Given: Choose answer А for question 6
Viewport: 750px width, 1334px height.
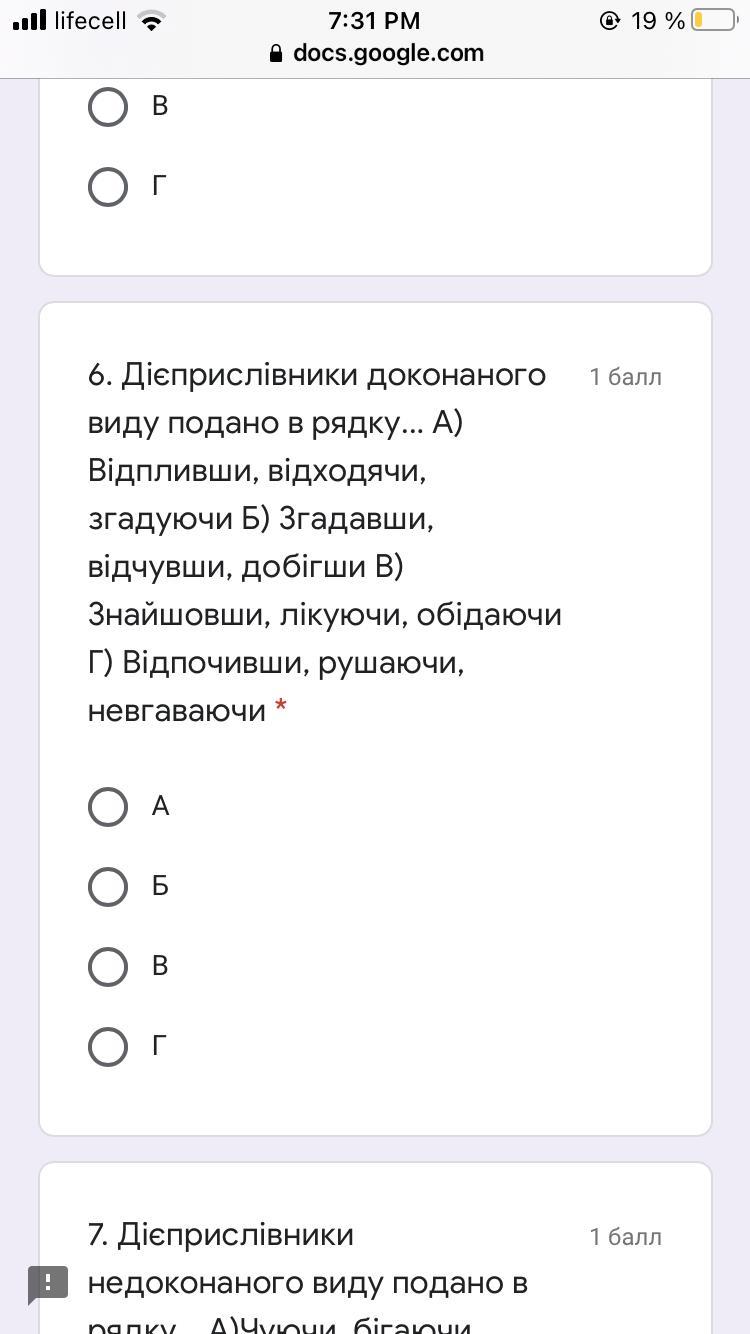Looking at the screenshot, I should [108, 806].
